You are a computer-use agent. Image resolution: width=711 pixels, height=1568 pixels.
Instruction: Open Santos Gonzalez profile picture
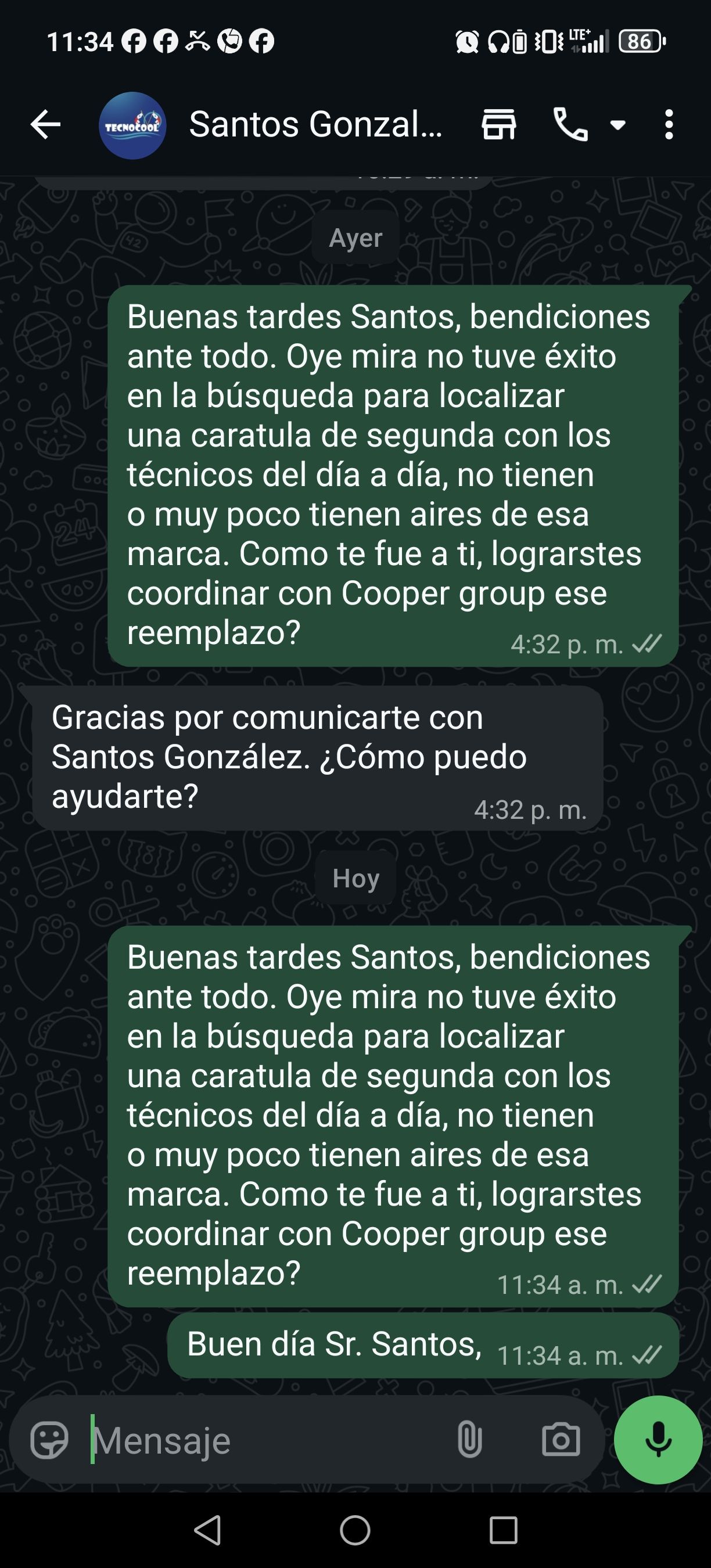tap(132, 125)
